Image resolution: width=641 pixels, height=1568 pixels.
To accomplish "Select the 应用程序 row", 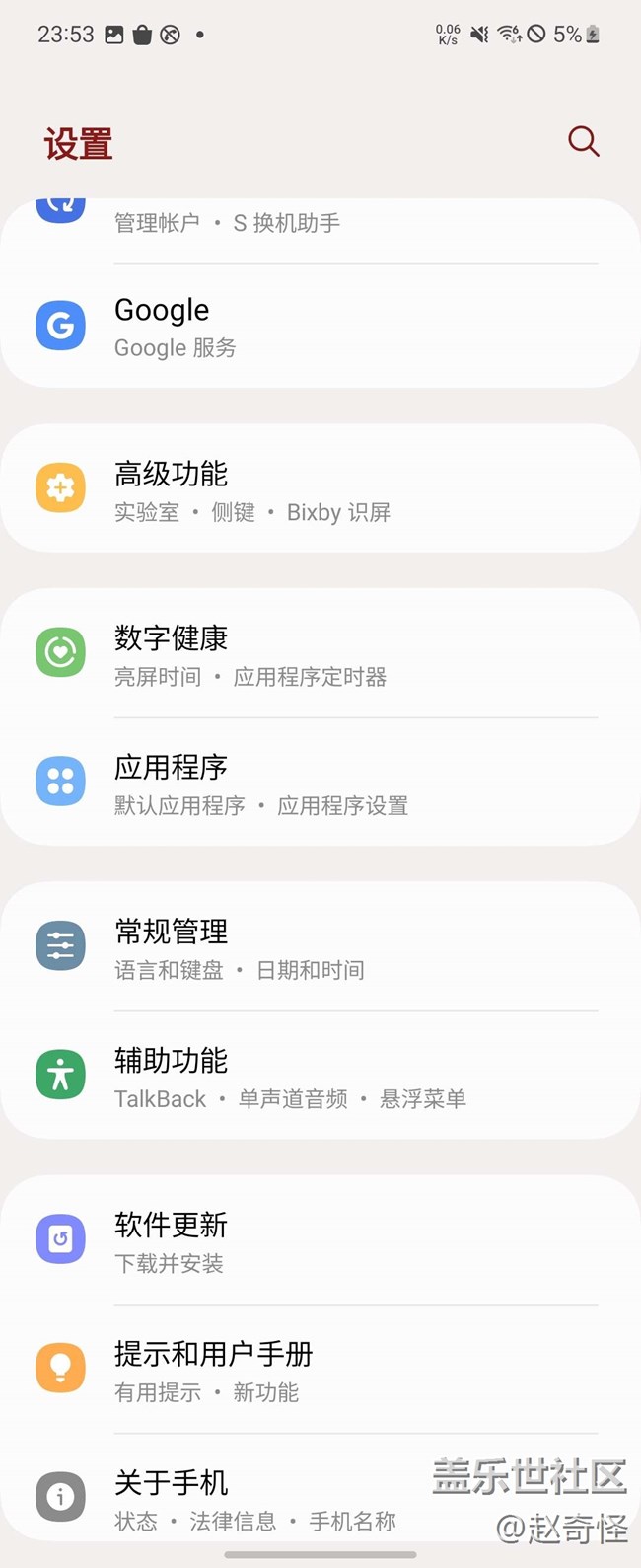I will click(x=320, y=784).
